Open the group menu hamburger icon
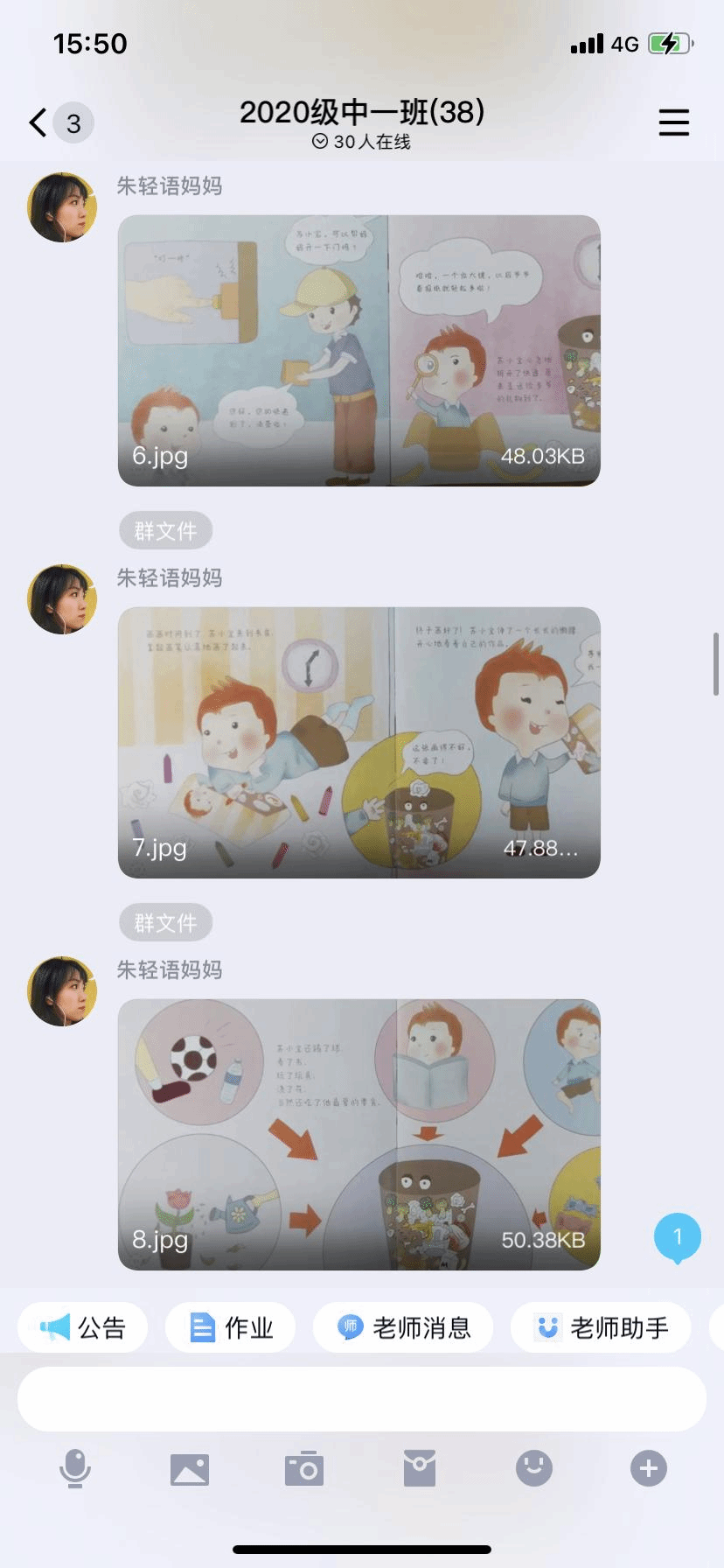The height and width of the screenshot is (1568, 724). pyautogui.click(x=673, y=122)
